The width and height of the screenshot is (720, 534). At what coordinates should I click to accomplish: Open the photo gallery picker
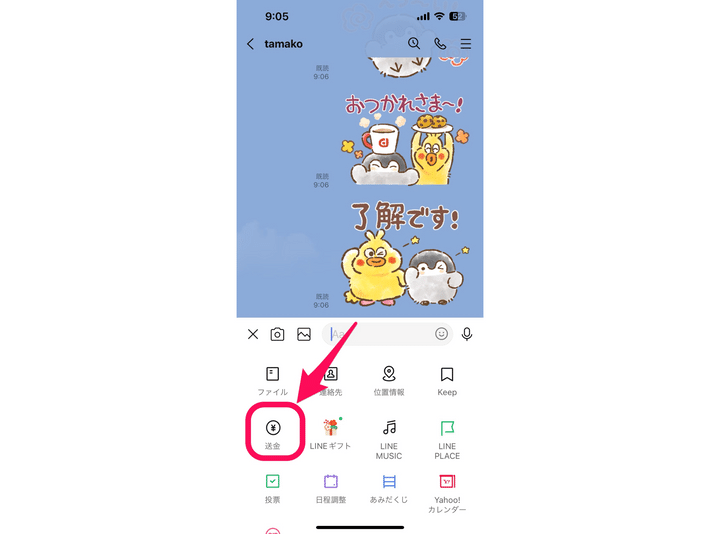[304, 334]
